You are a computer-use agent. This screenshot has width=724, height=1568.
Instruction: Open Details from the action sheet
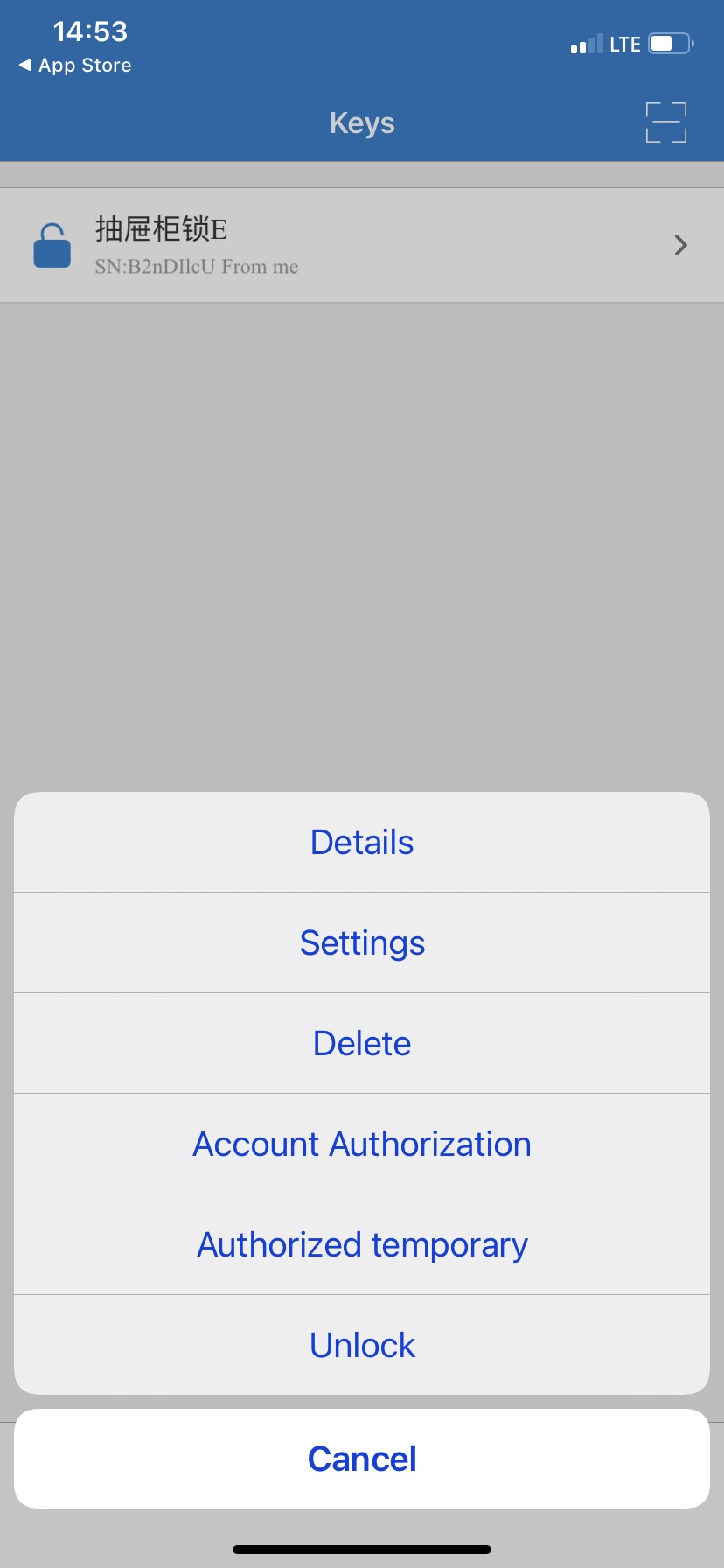362,843
